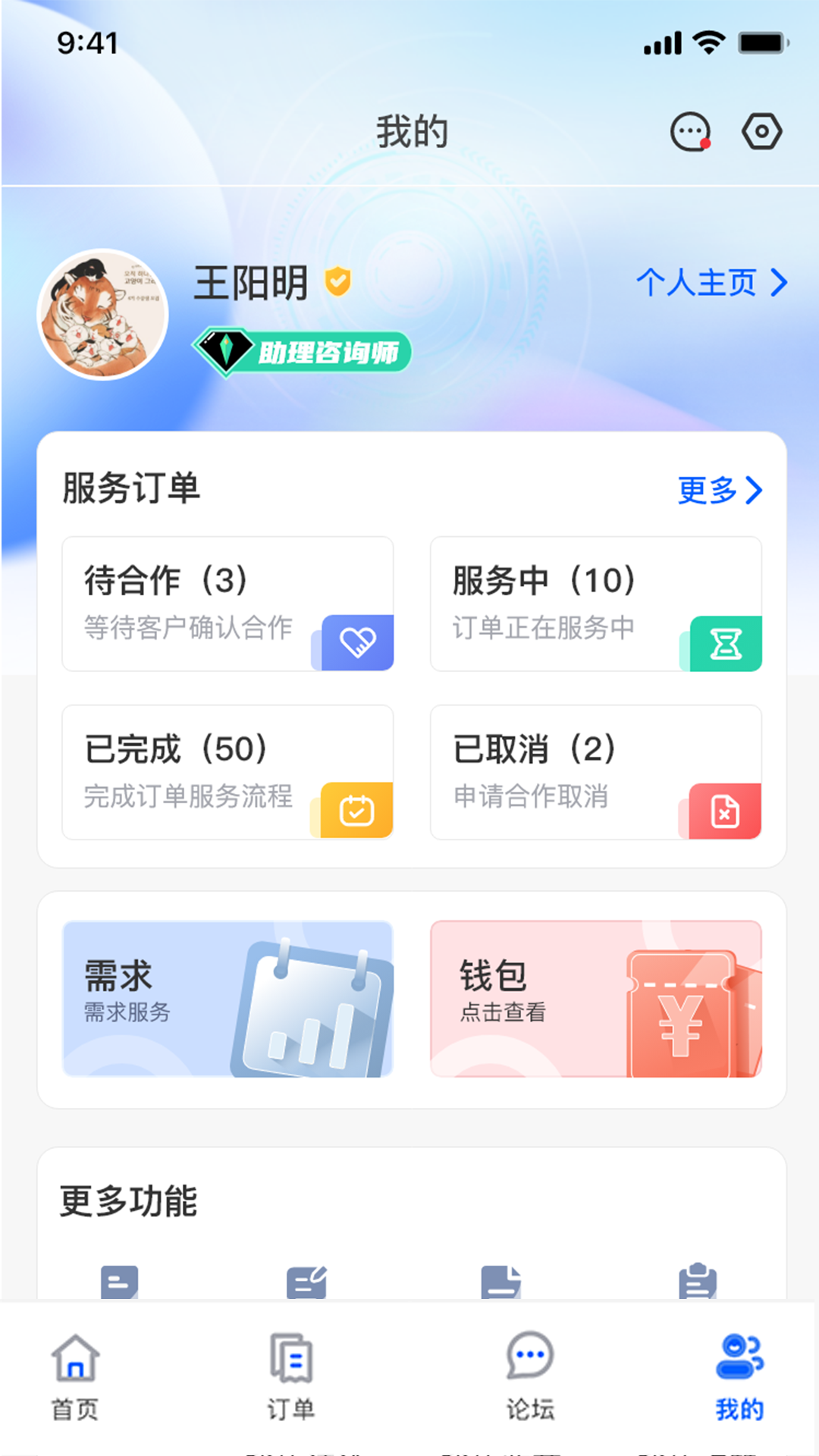
Task: Open the 钱包 wallet card
Action: click(x=596, y=999)
